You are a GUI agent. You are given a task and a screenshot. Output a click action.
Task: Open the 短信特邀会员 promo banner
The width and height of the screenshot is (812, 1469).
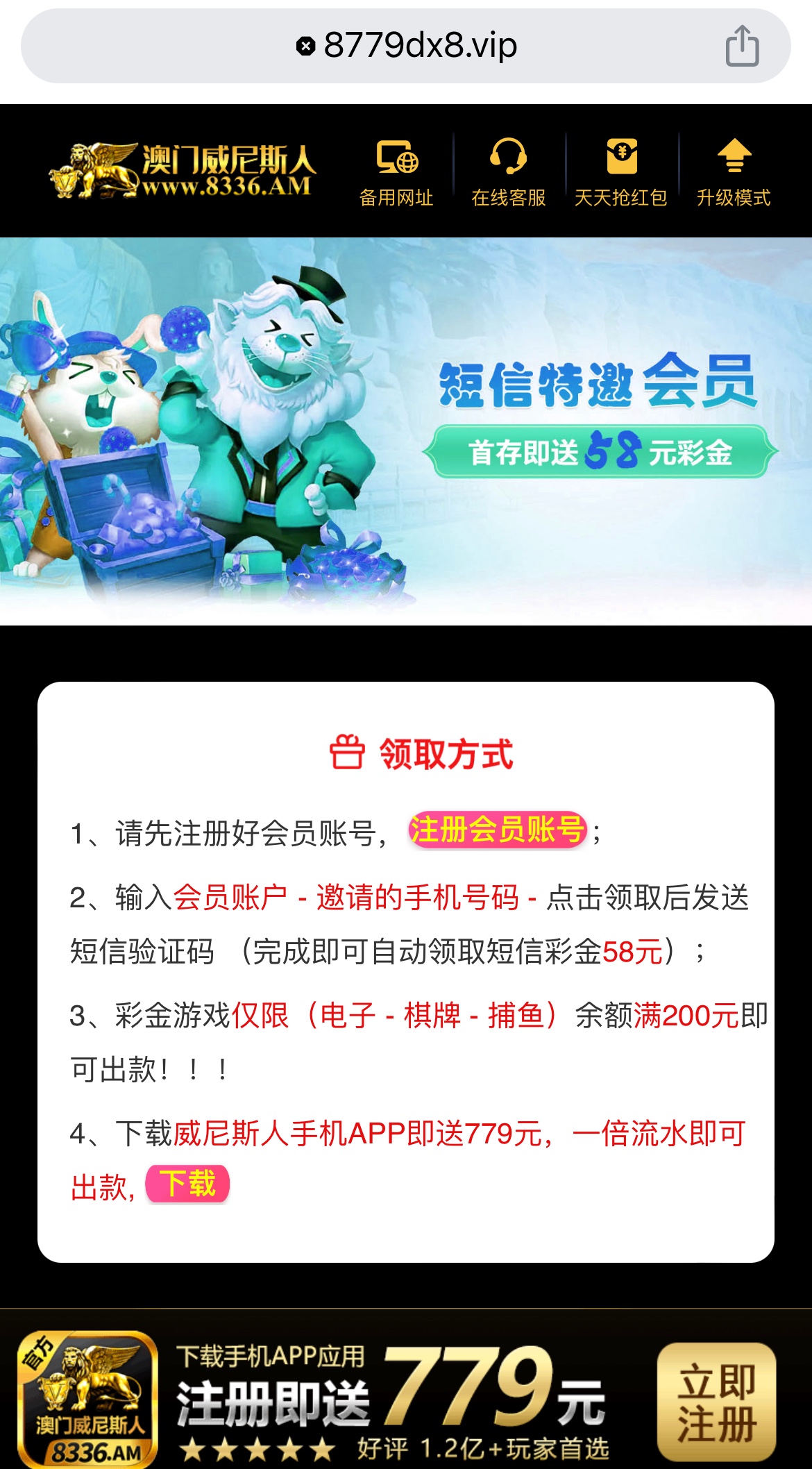tap(406, 430)
